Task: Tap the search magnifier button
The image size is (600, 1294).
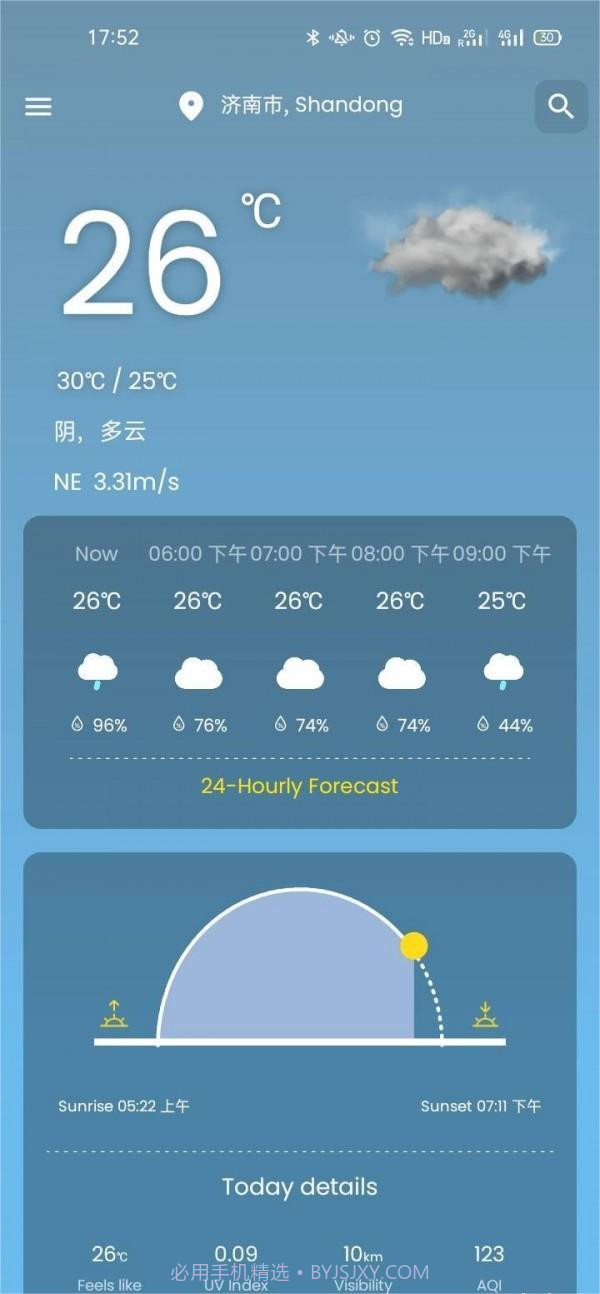Action: [561, 106]
